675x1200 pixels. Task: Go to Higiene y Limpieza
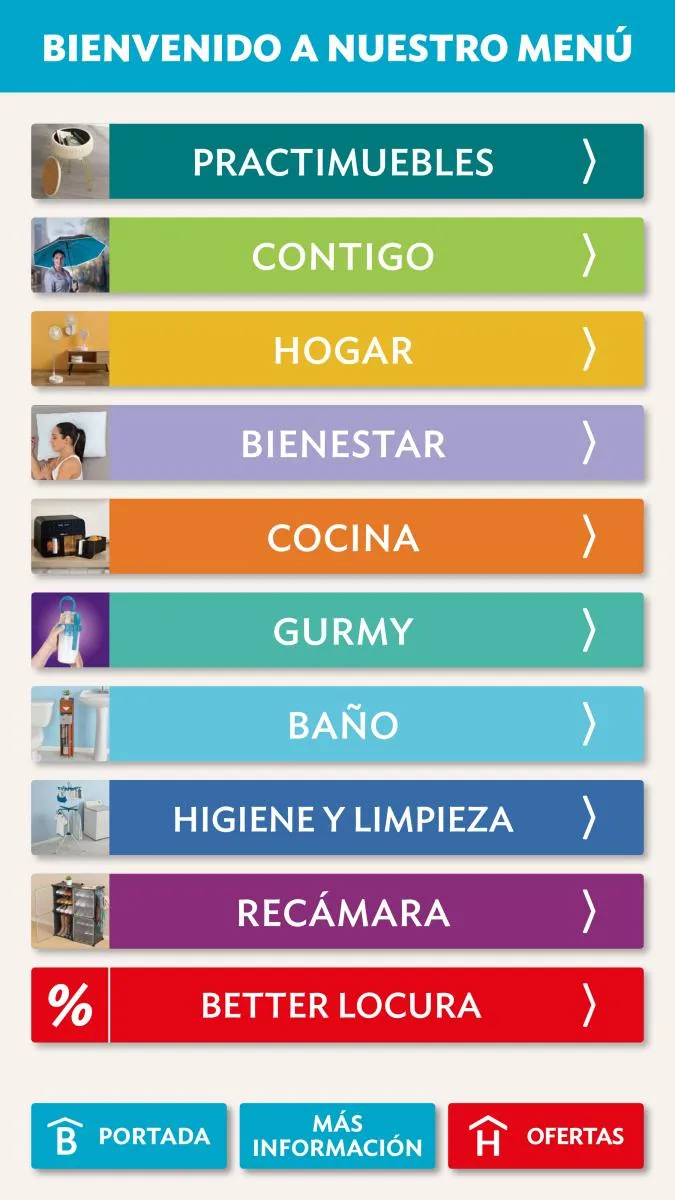(337, 818)
